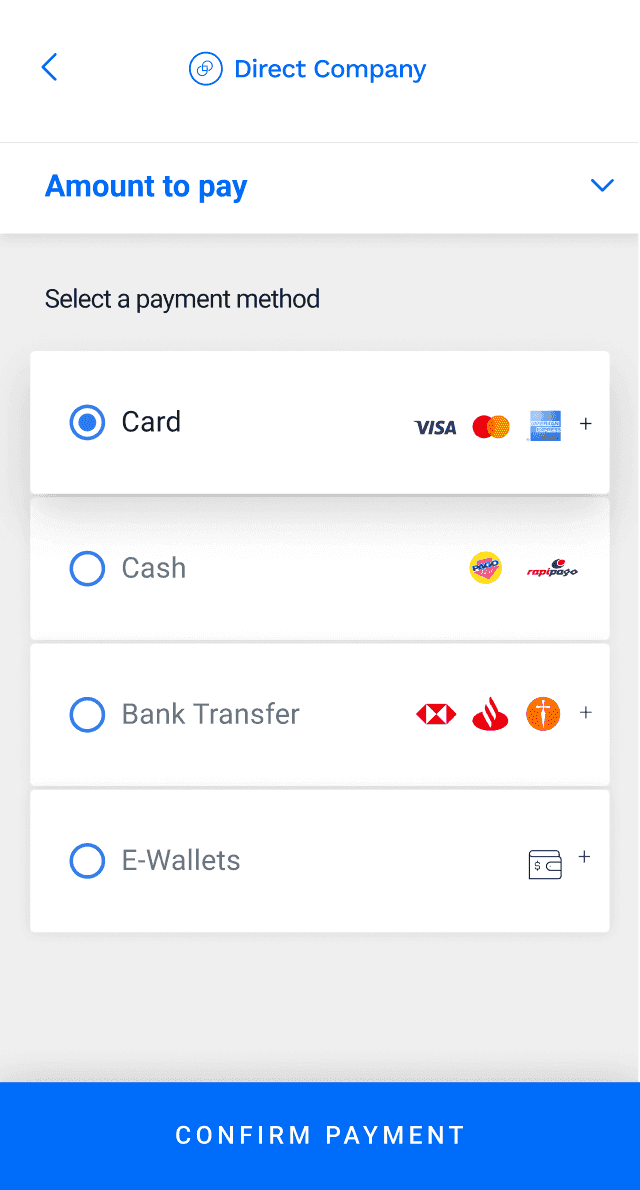
Task: Tap the Confirm Payment button
Action: pyautogui.click(x=320, y=1135)
